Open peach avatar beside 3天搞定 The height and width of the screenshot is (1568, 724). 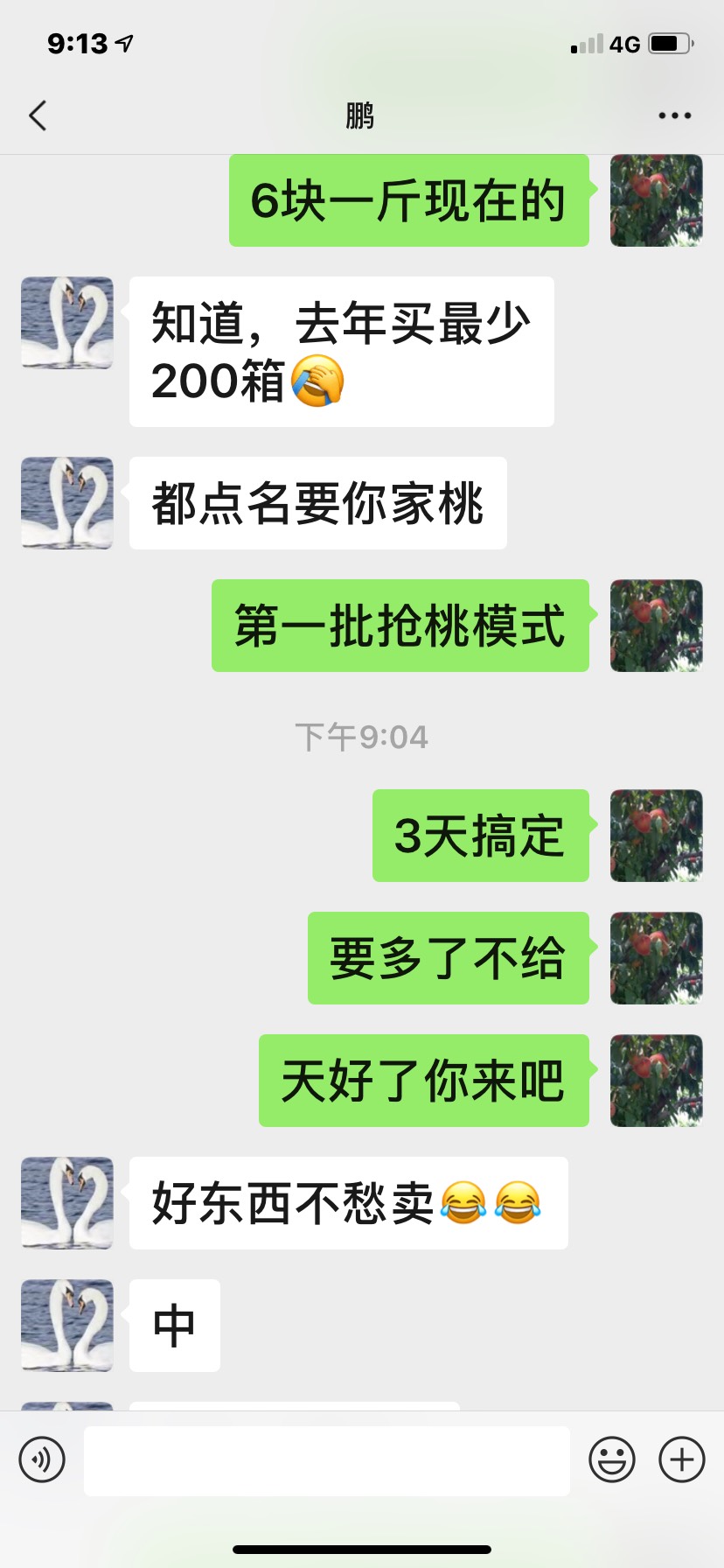(x=657, y=836)
